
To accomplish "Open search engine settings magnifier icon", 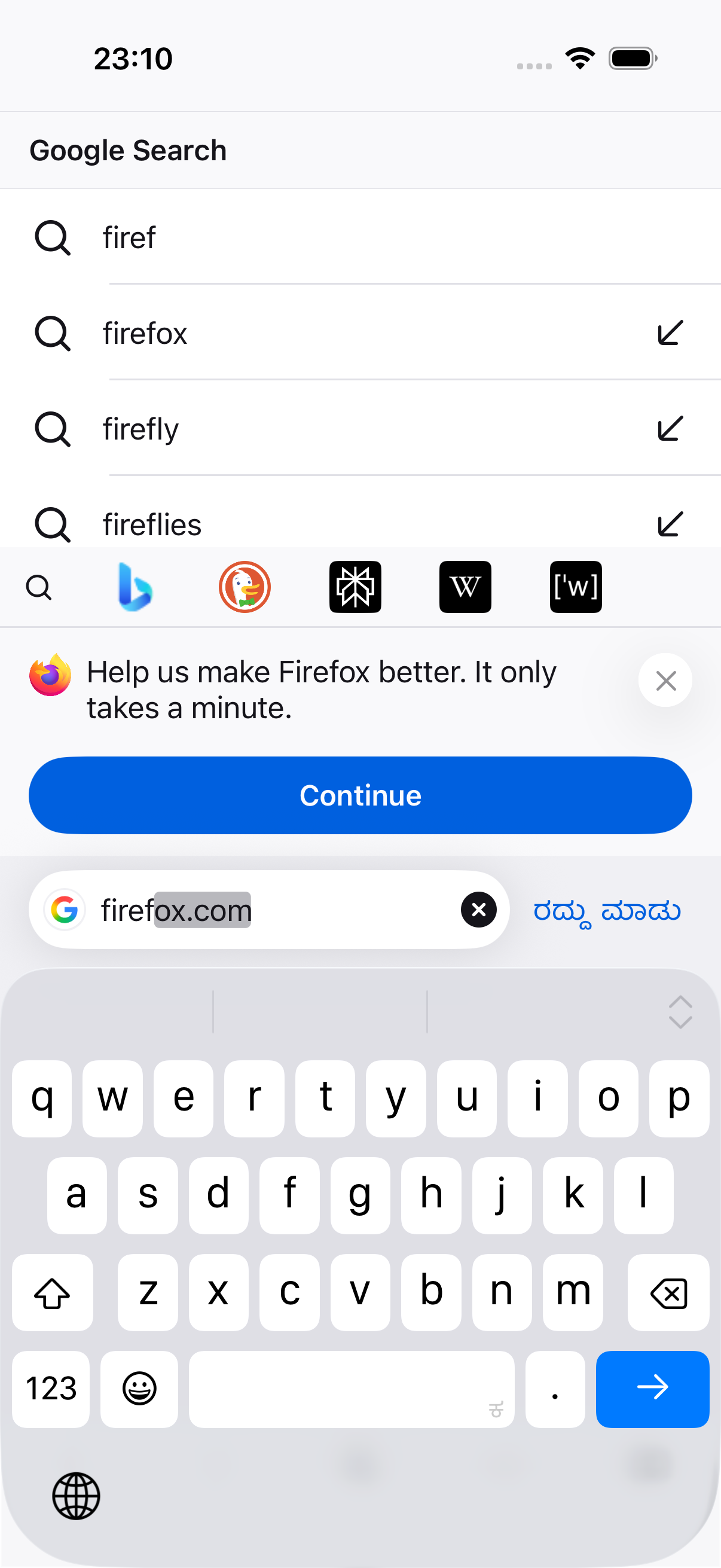I will pos(39,587).
